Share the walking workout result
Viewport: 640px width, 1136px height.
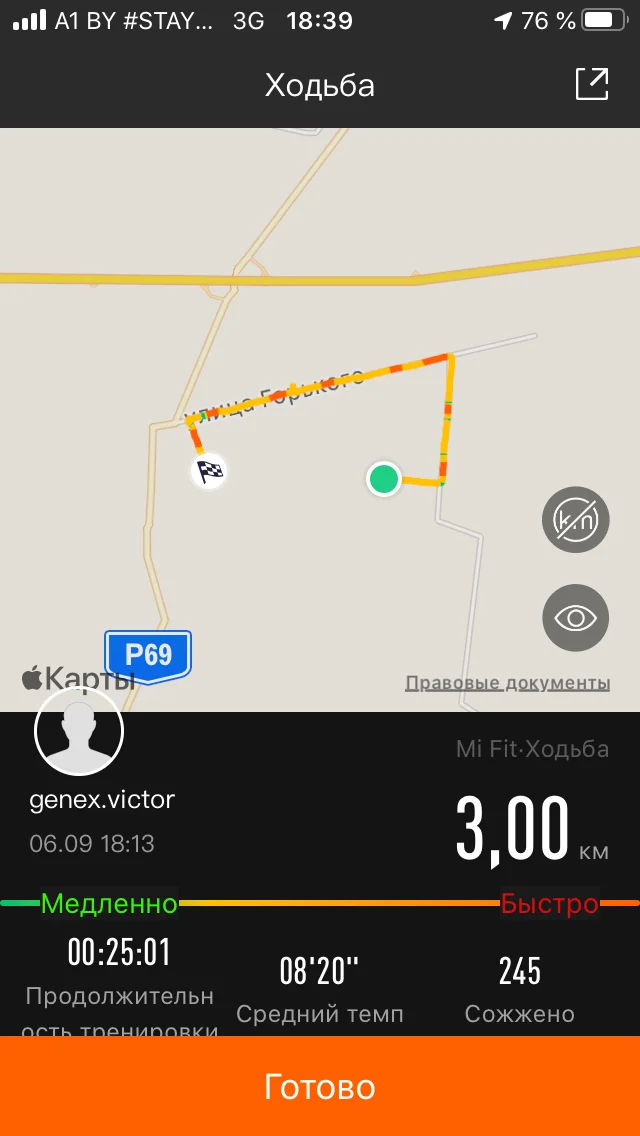[592, 84]
